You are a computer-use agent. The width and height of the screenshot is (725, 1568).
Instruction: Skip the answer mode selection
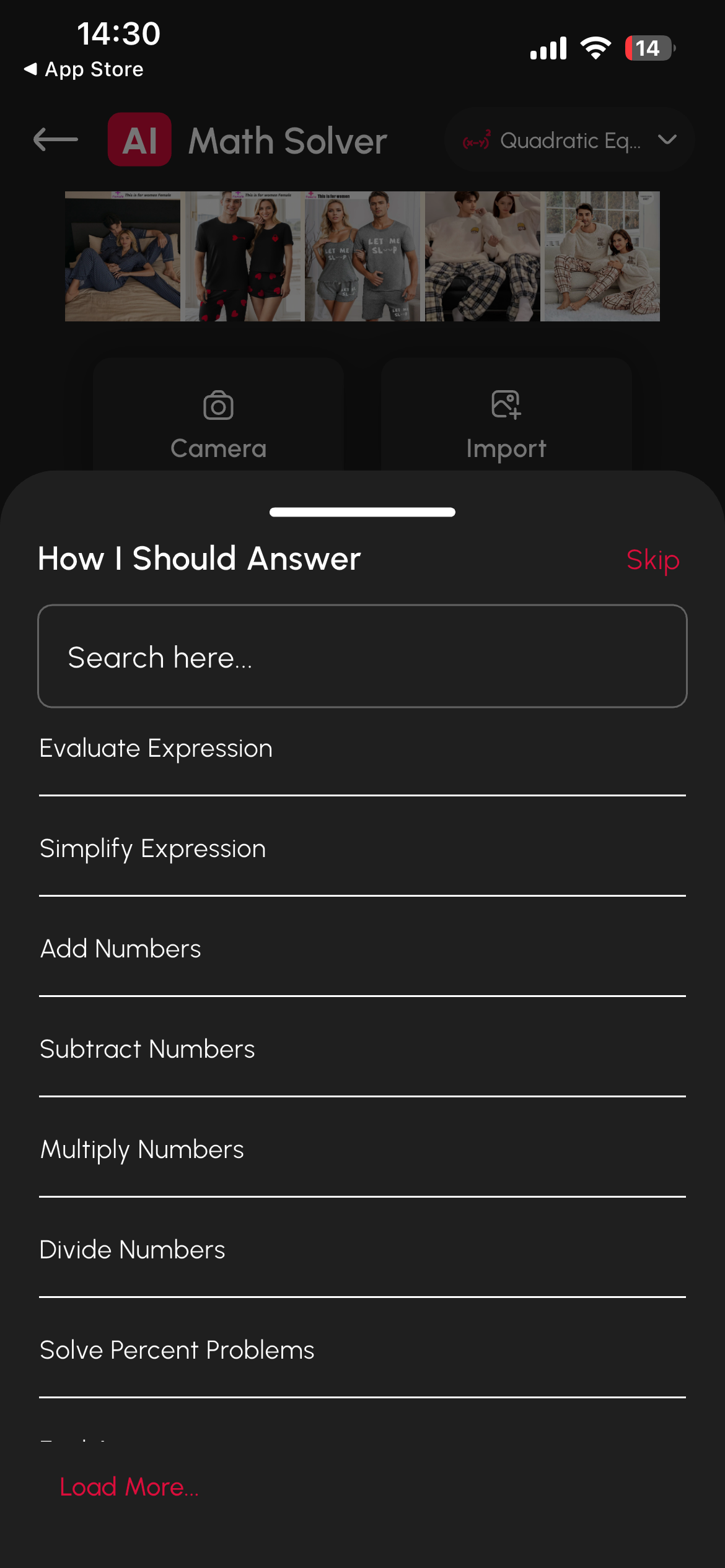point(653,559)
